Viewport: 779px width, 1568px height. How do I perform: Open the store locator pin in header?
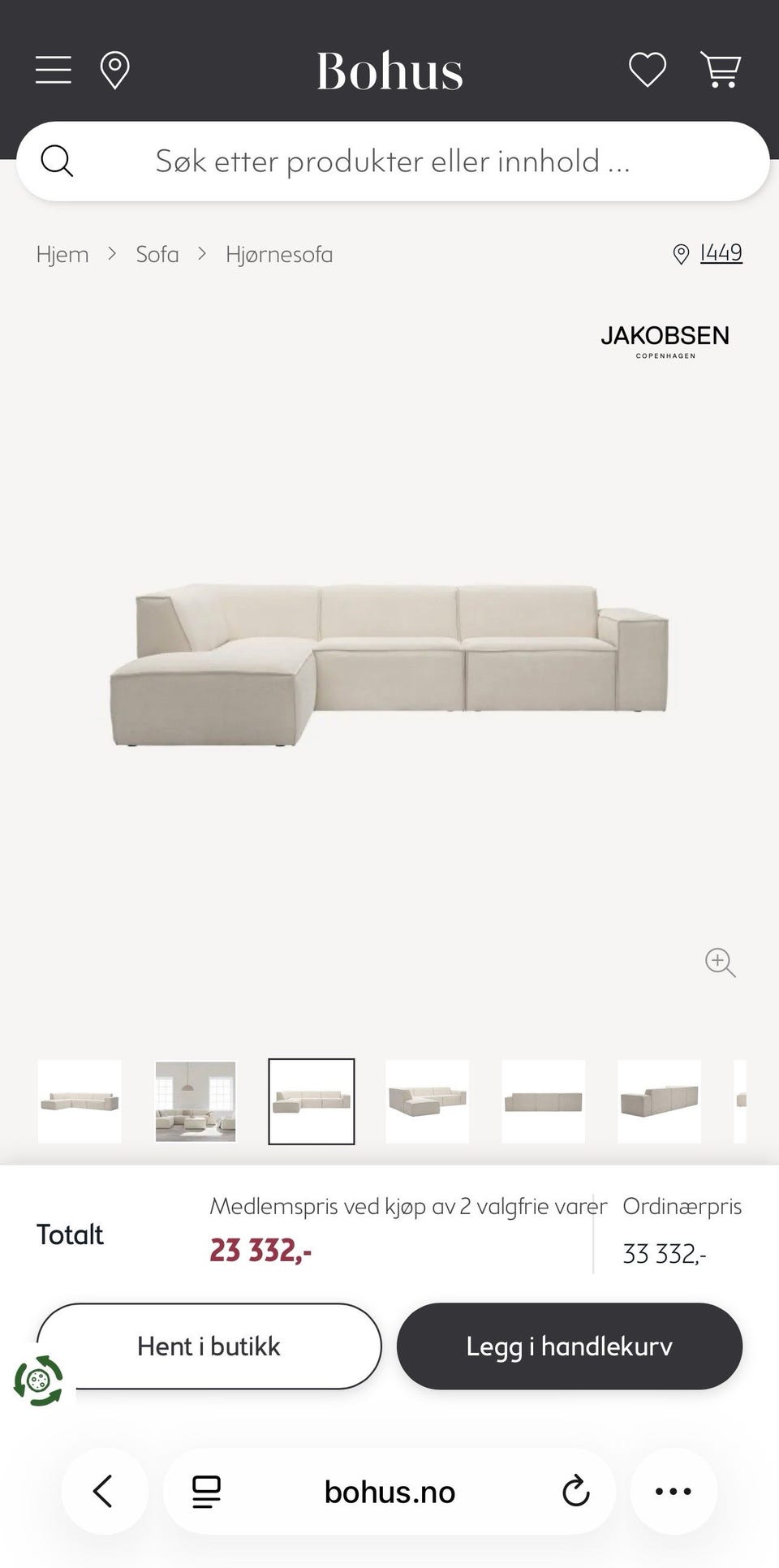(114, 71)
